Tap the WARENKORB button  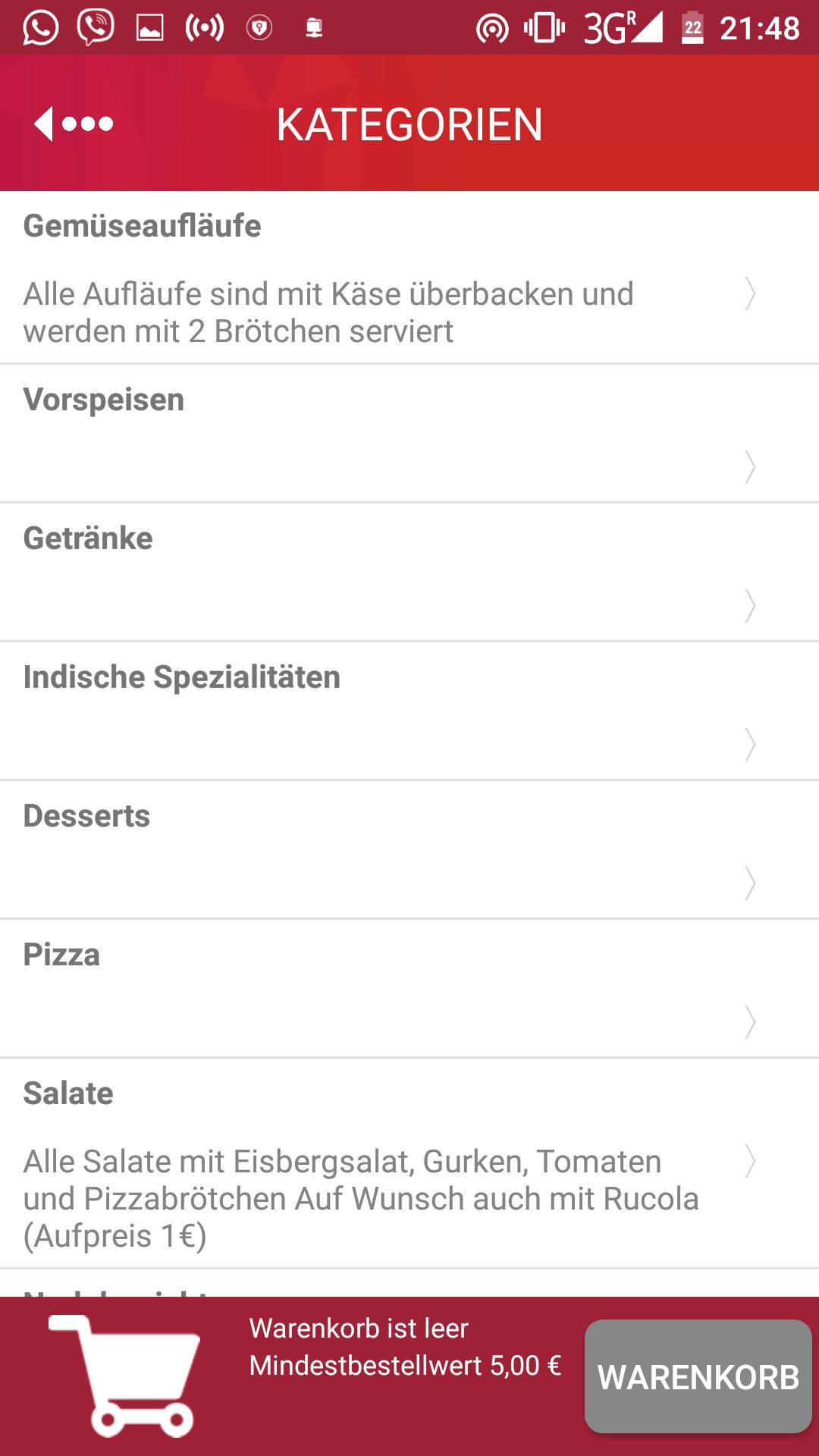coord(698,1376)
